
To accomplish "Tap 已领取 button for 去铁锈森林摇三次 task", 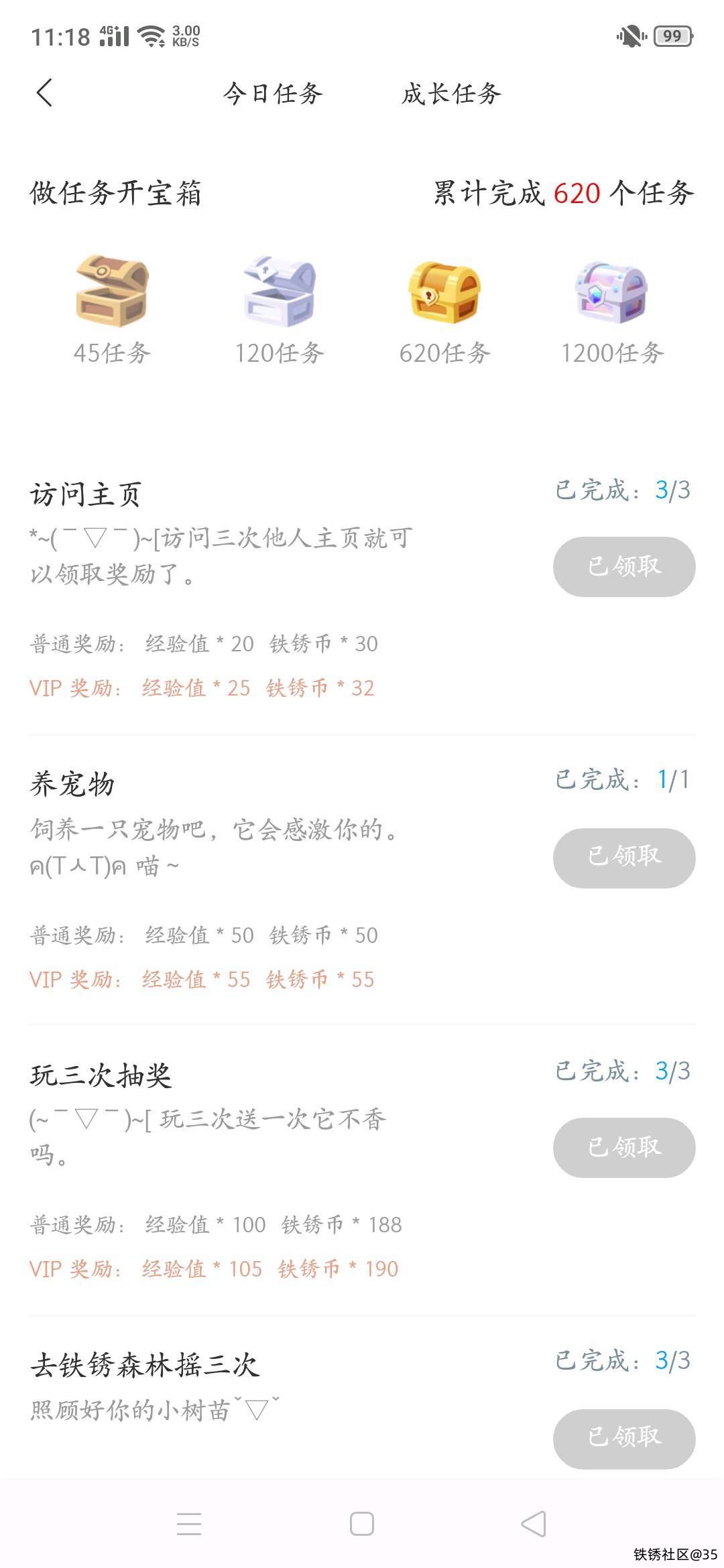I will click(624, 1439).
